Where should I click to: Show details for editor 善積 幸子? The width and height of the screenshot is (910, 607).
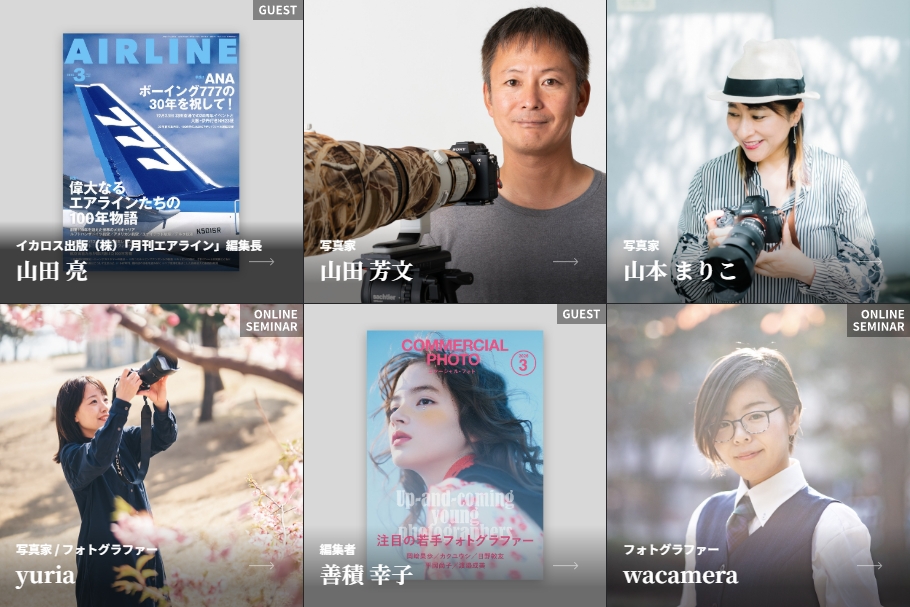click(x=454, y=456)
